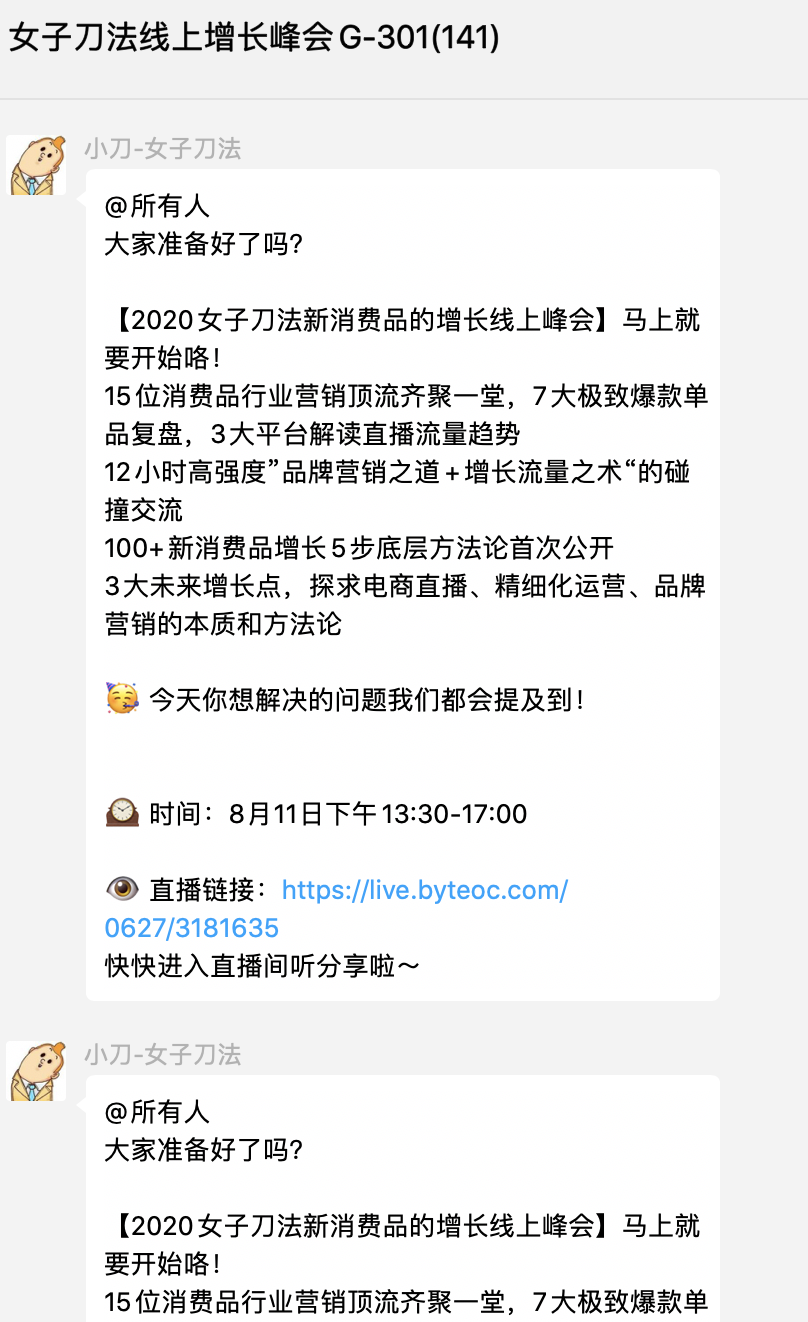Screen dimensions: 808x1322
Task: Open the live.byteoc.com livestream link
Action: [x=424, y=890]
